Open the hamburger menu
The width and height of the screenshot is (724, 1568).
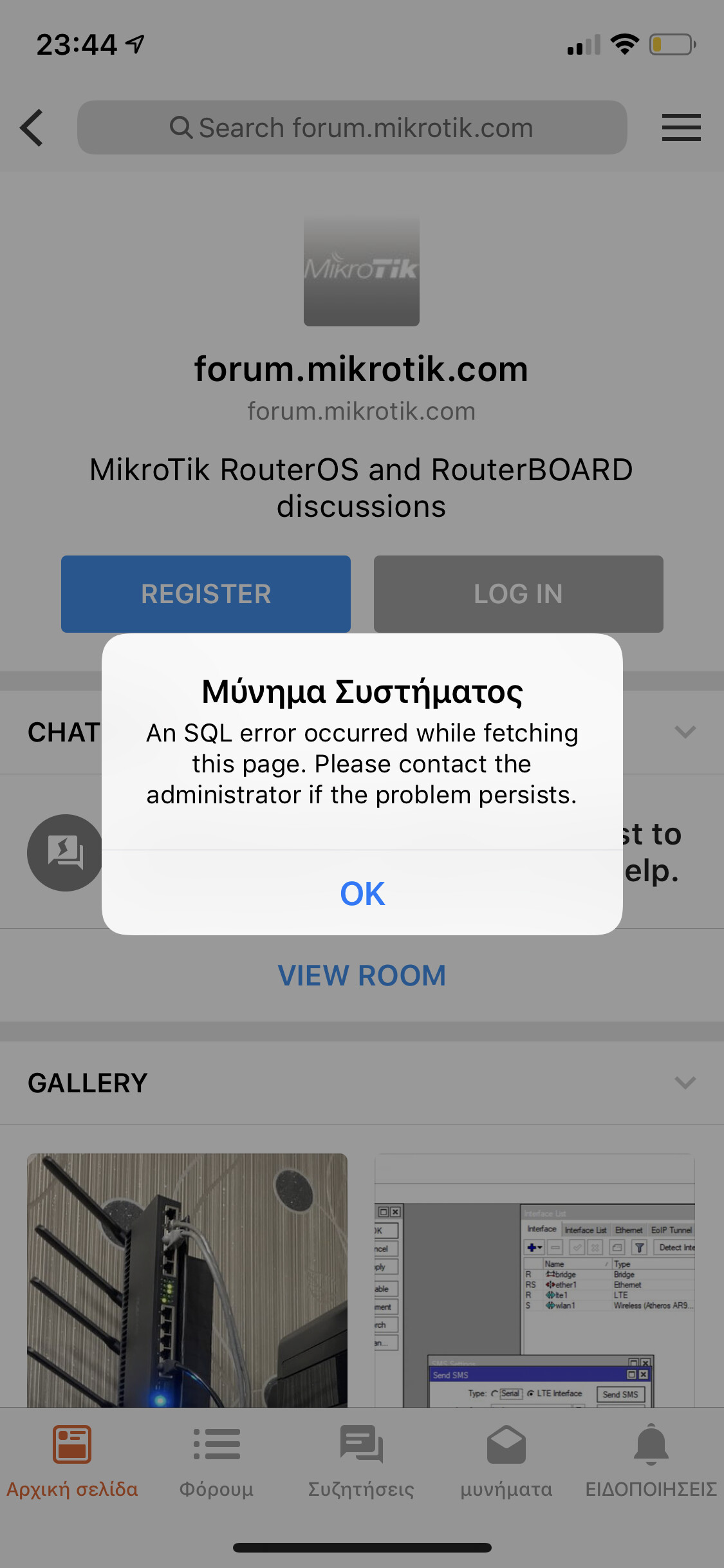(681, 127)
